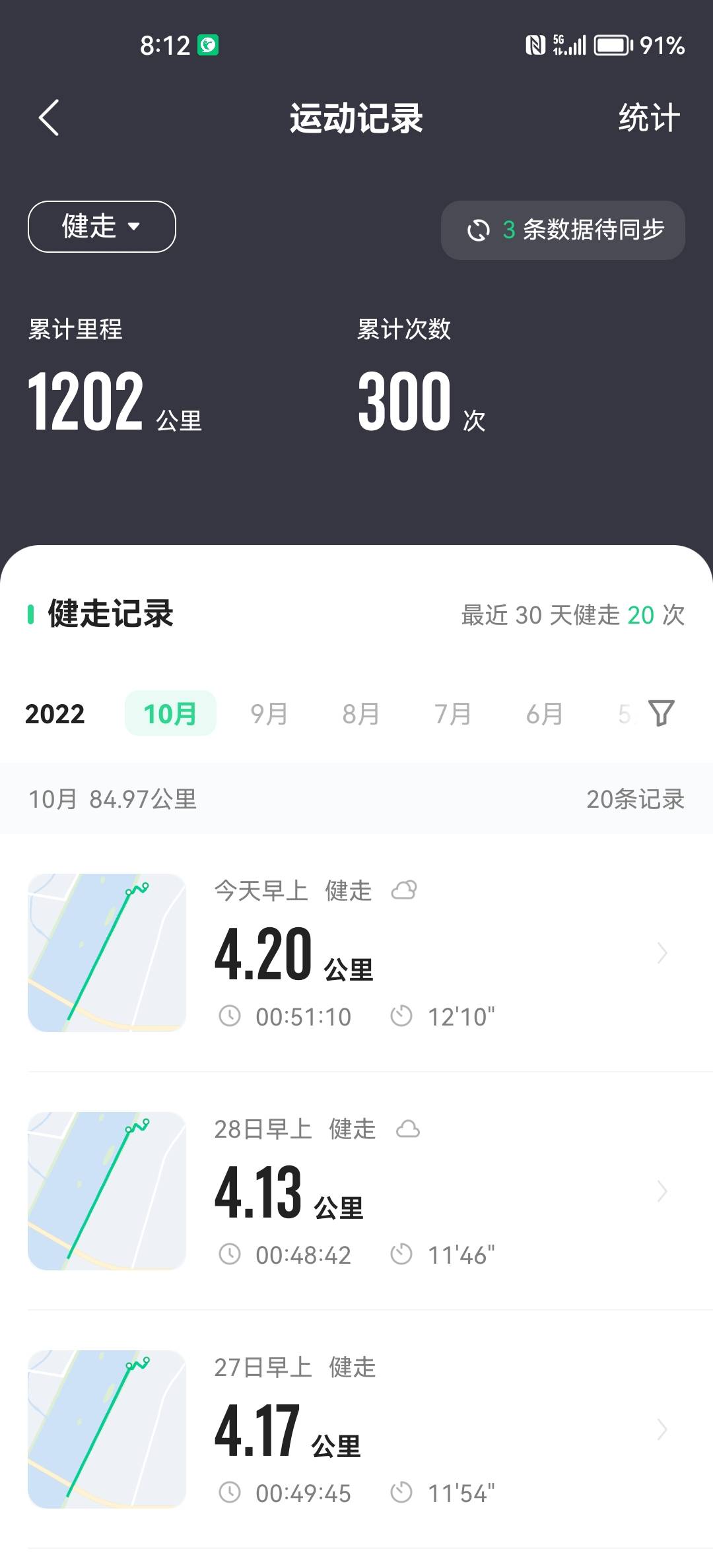Click the cloudy weather icon on today's walk

pos(405,890)
